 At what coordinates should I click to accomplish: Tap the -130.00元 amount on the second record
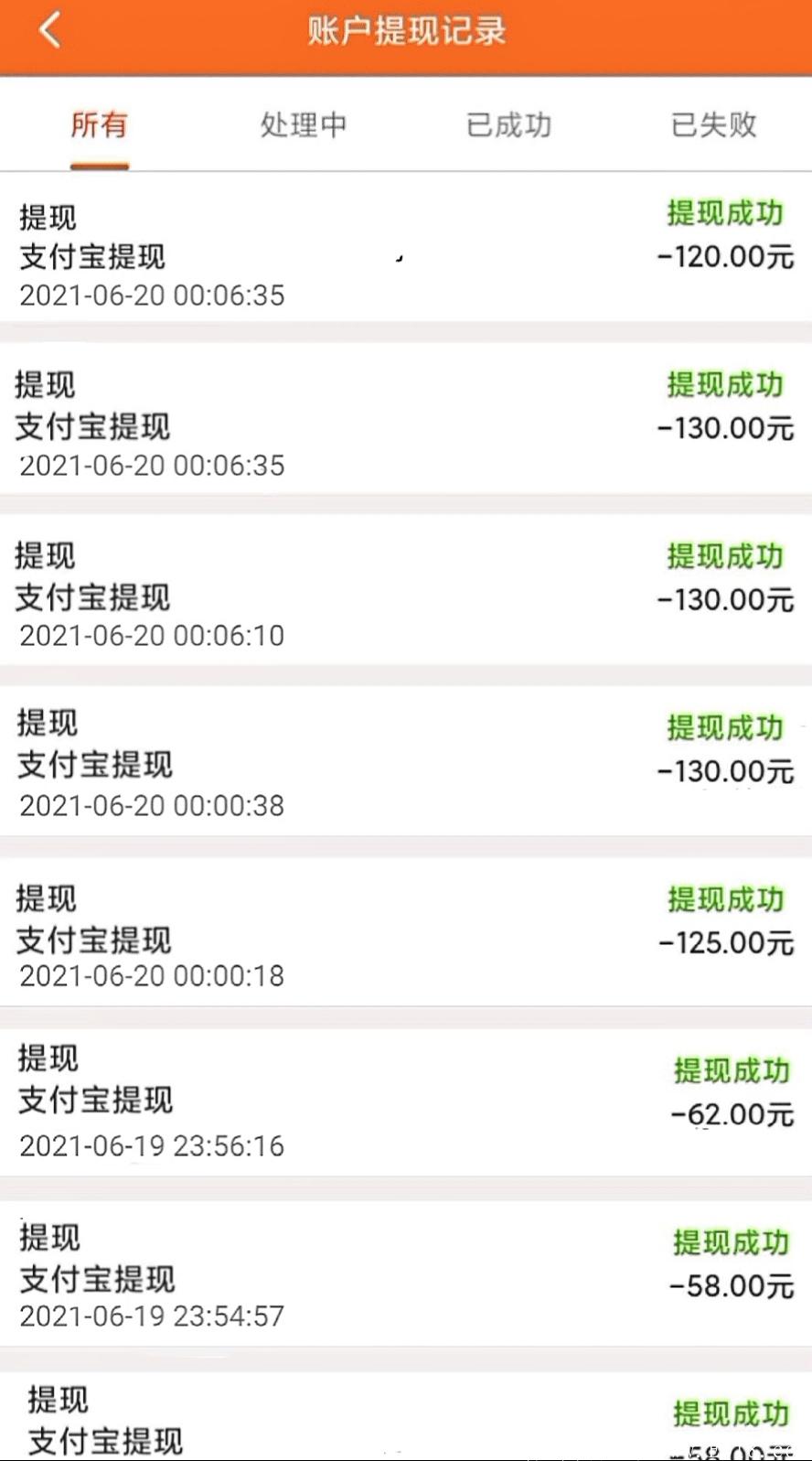[x=725, y=427]
